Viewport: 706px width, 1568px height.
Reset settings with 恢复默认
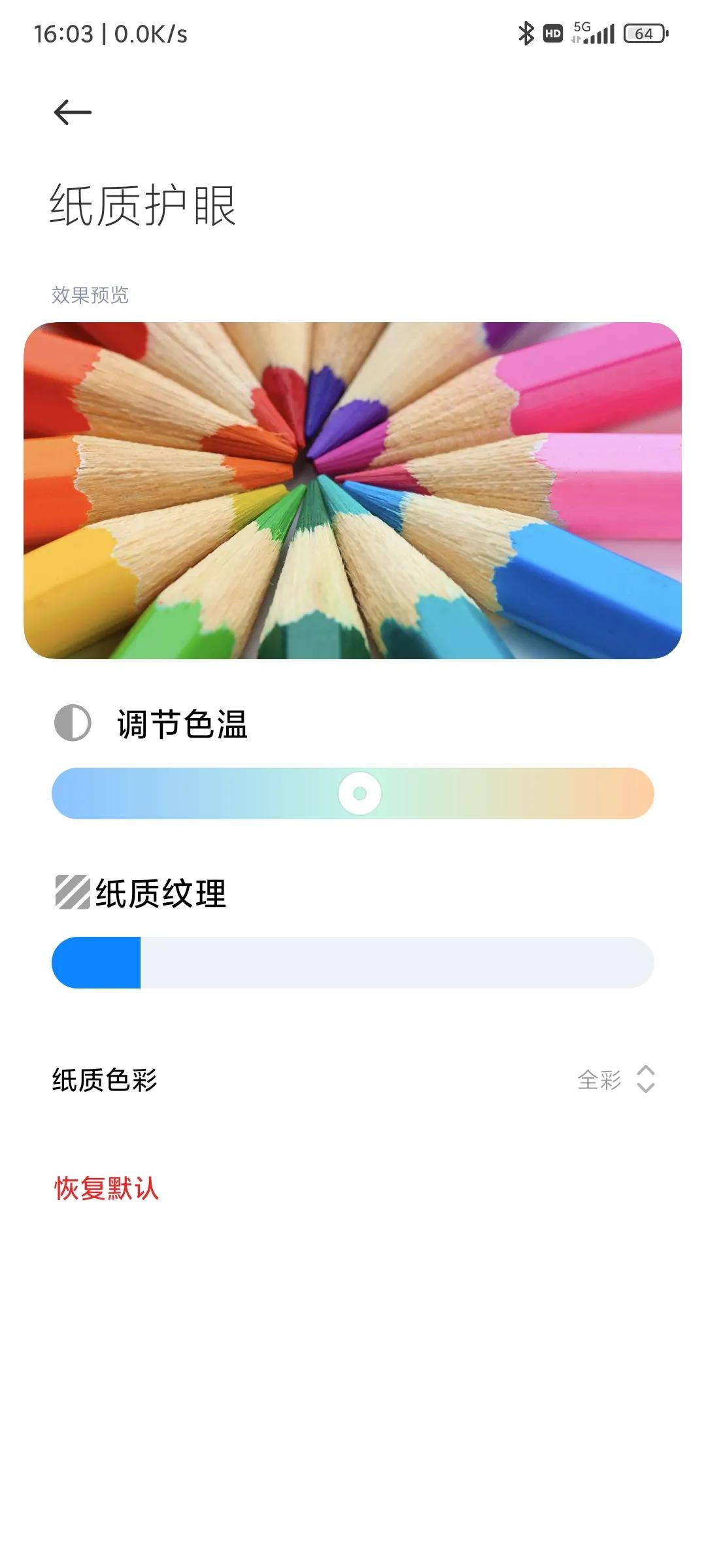[x=107, y=1188]
